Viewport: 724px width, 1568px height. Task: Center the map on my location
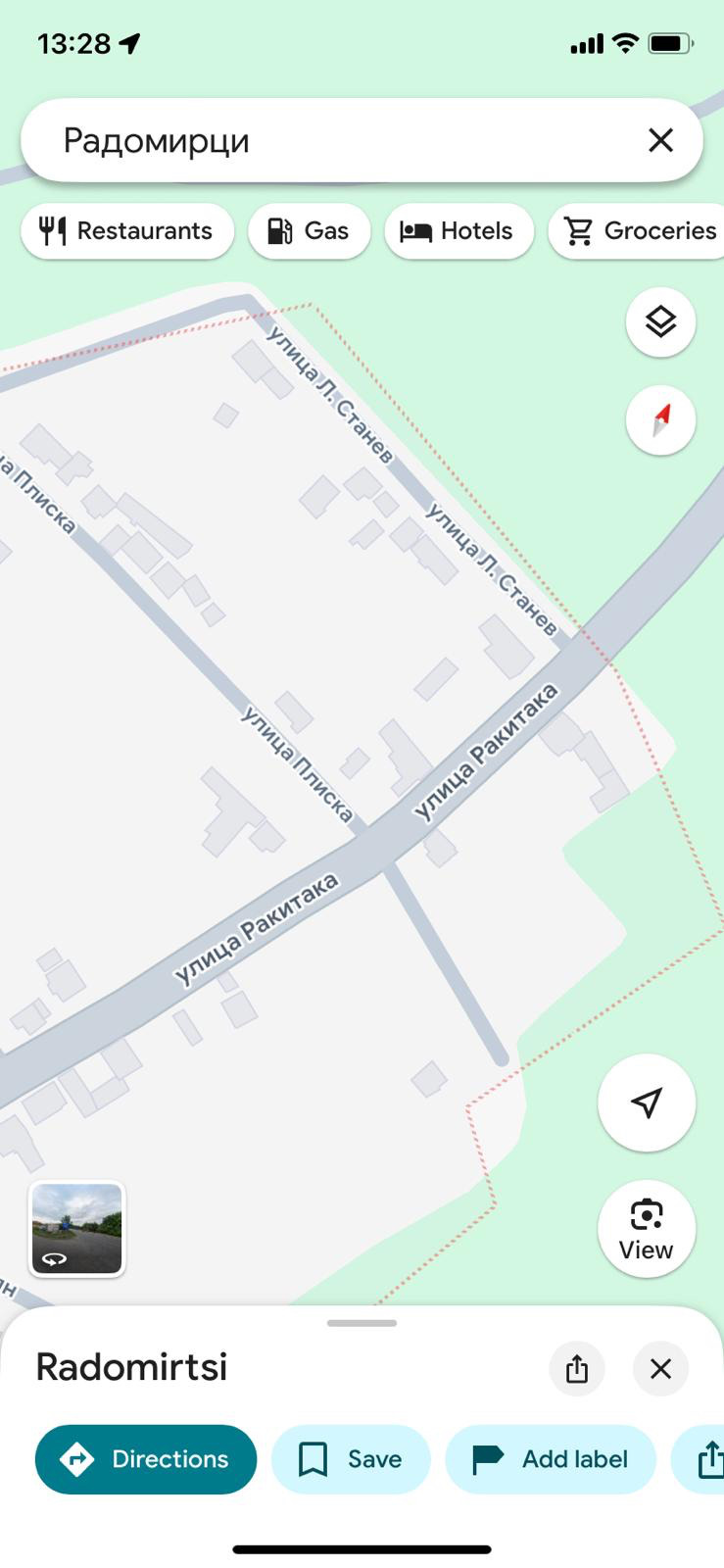[647, 1102]
